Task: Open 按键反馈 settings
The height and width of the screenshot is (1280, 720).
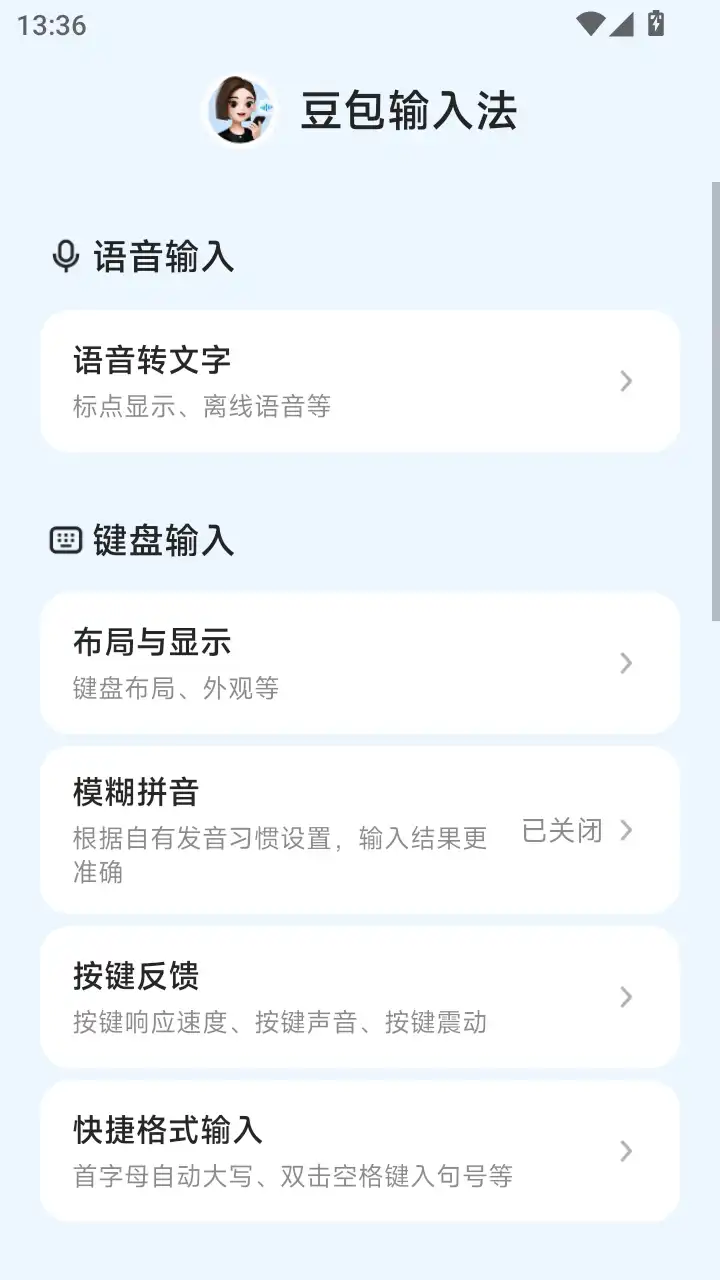Action: point(360,996)
